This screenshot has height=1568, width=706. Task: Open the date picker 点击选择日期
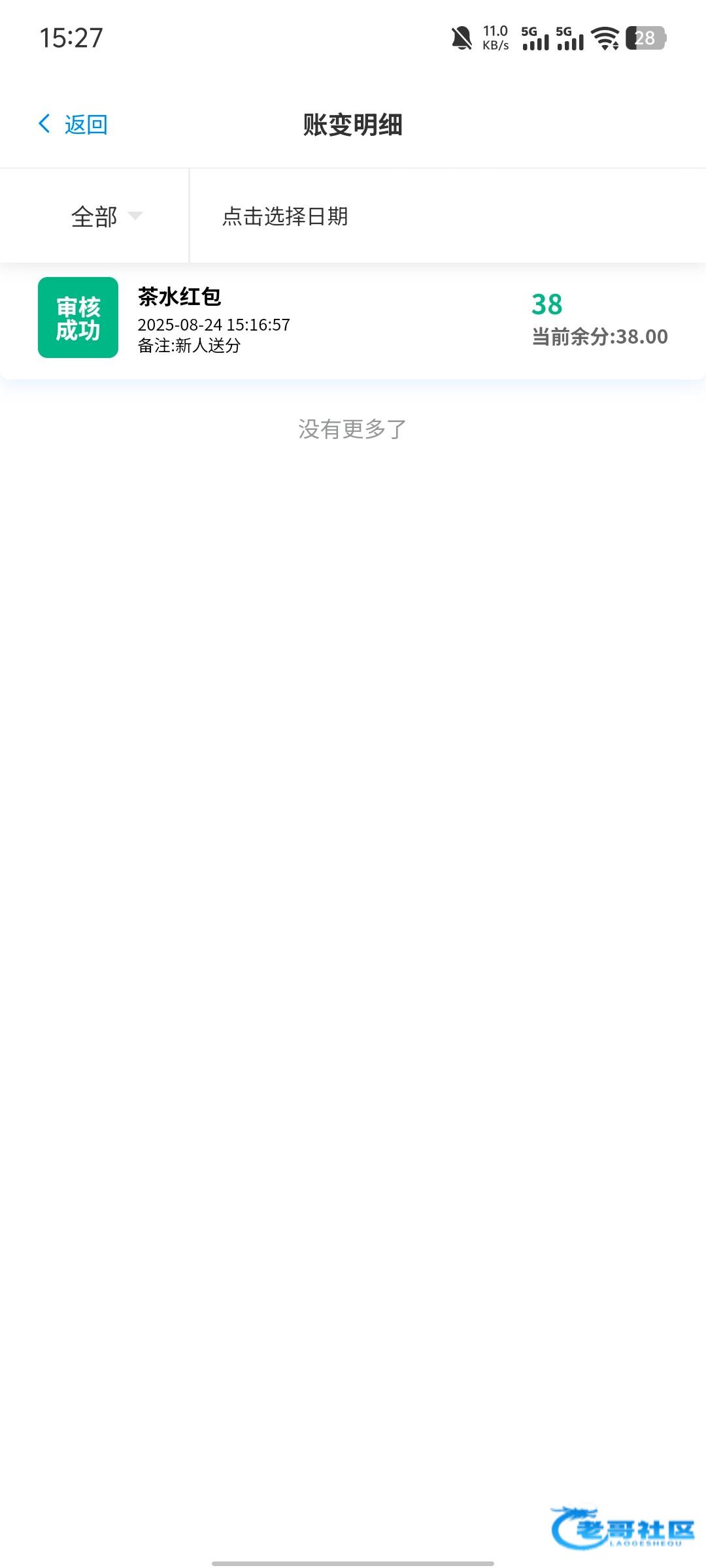click(285, 216)
